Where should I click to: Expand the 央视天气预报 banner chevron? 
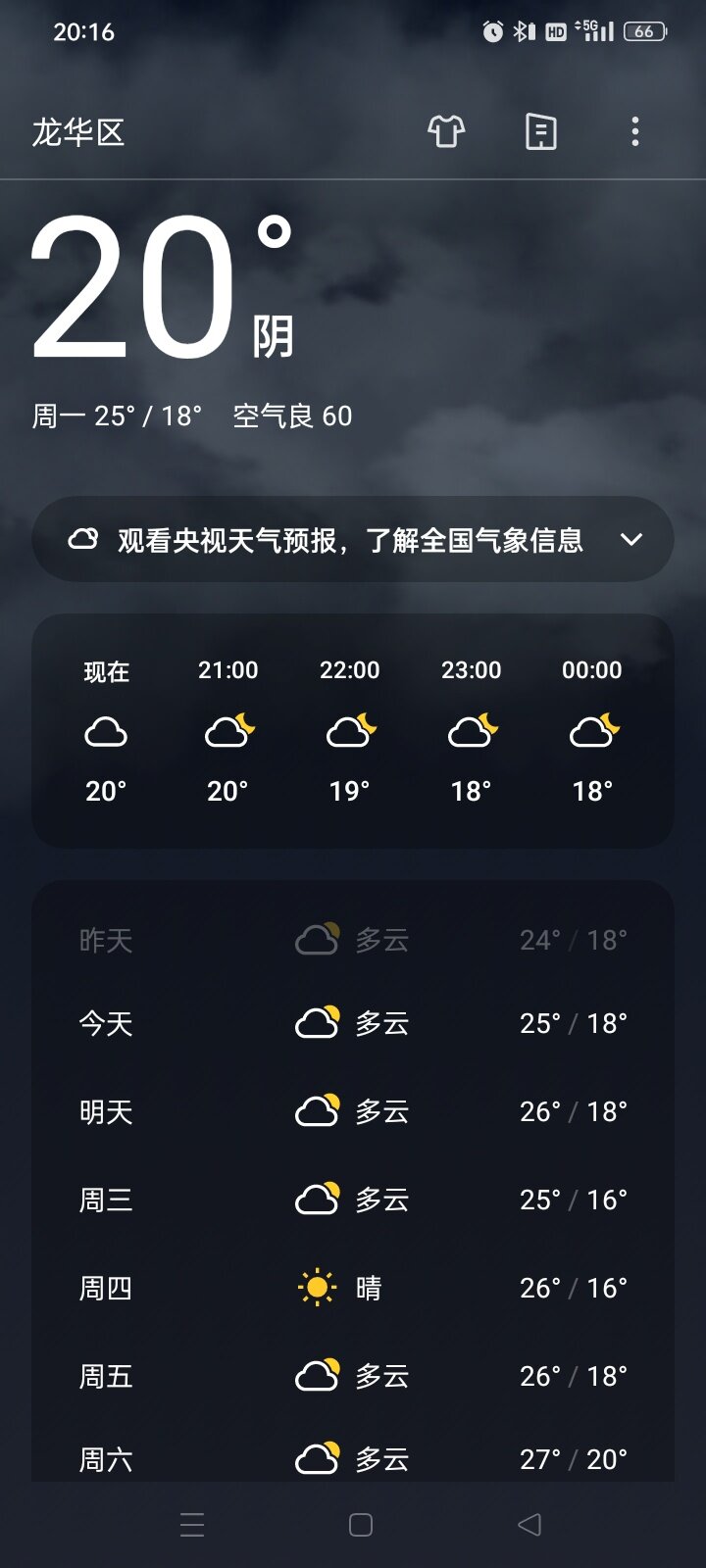coord(631,540)
